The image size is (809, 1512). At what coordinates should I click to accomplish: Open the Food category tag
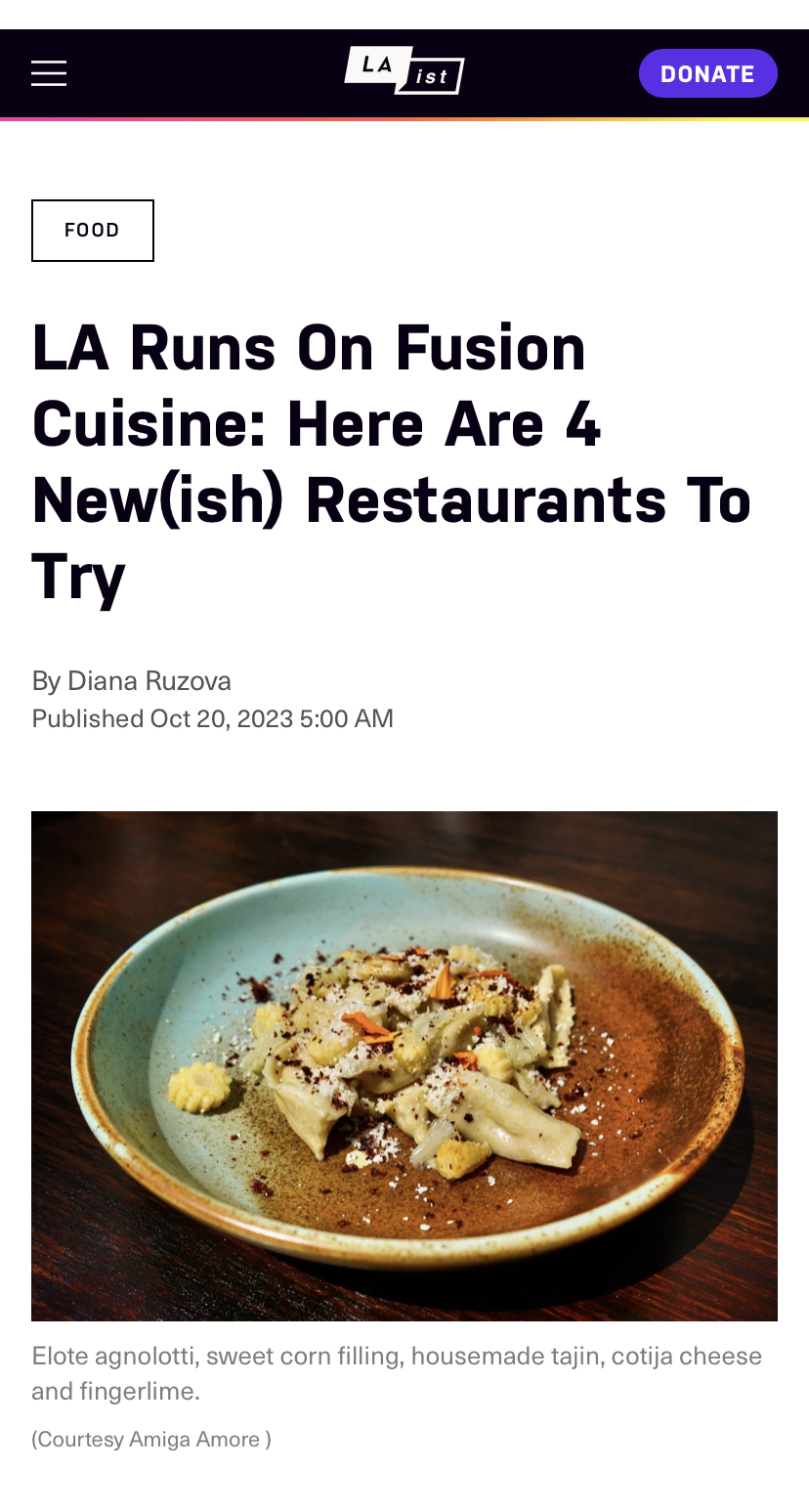click(93, 231)
